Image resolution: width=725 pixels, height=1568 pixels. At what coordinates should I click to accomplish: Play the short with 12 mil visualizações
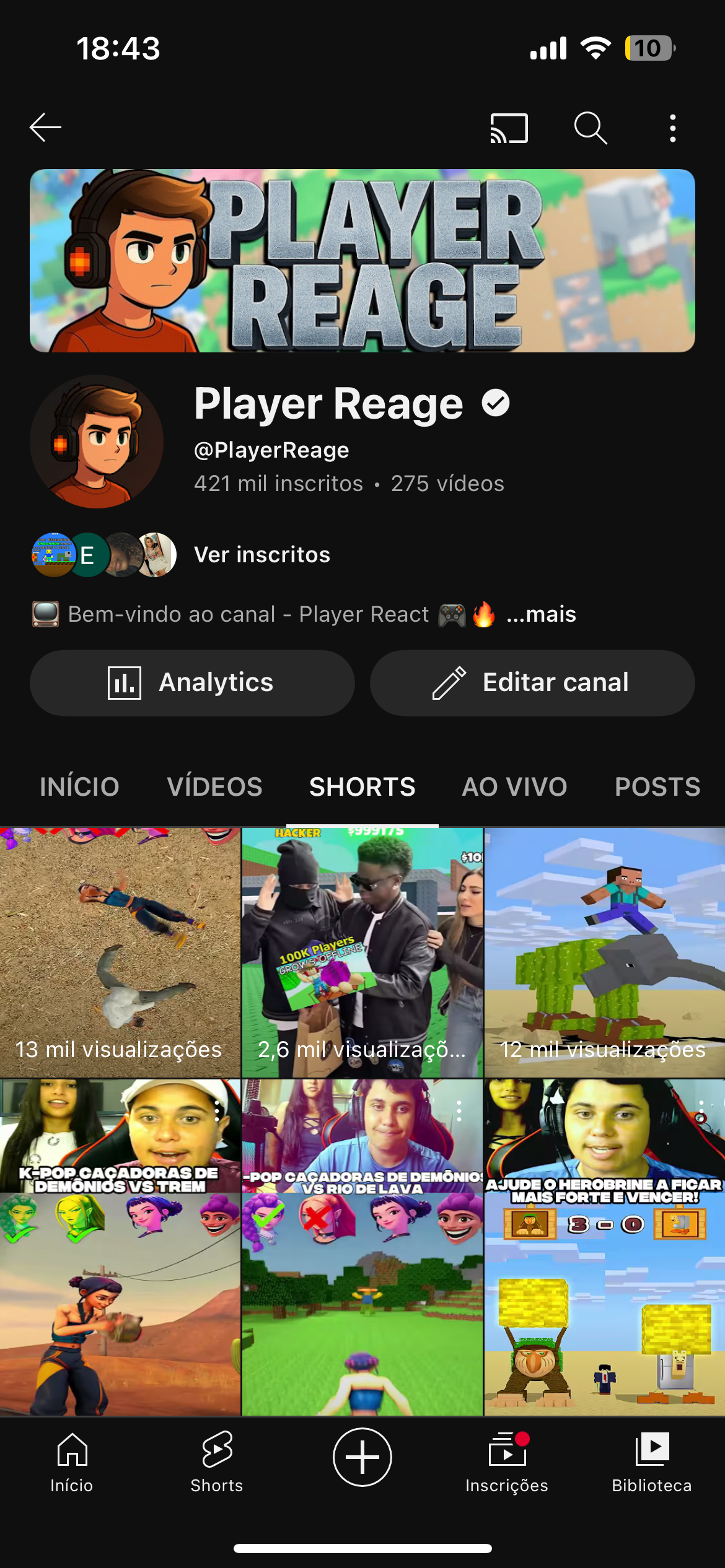[x=604, y=954]
